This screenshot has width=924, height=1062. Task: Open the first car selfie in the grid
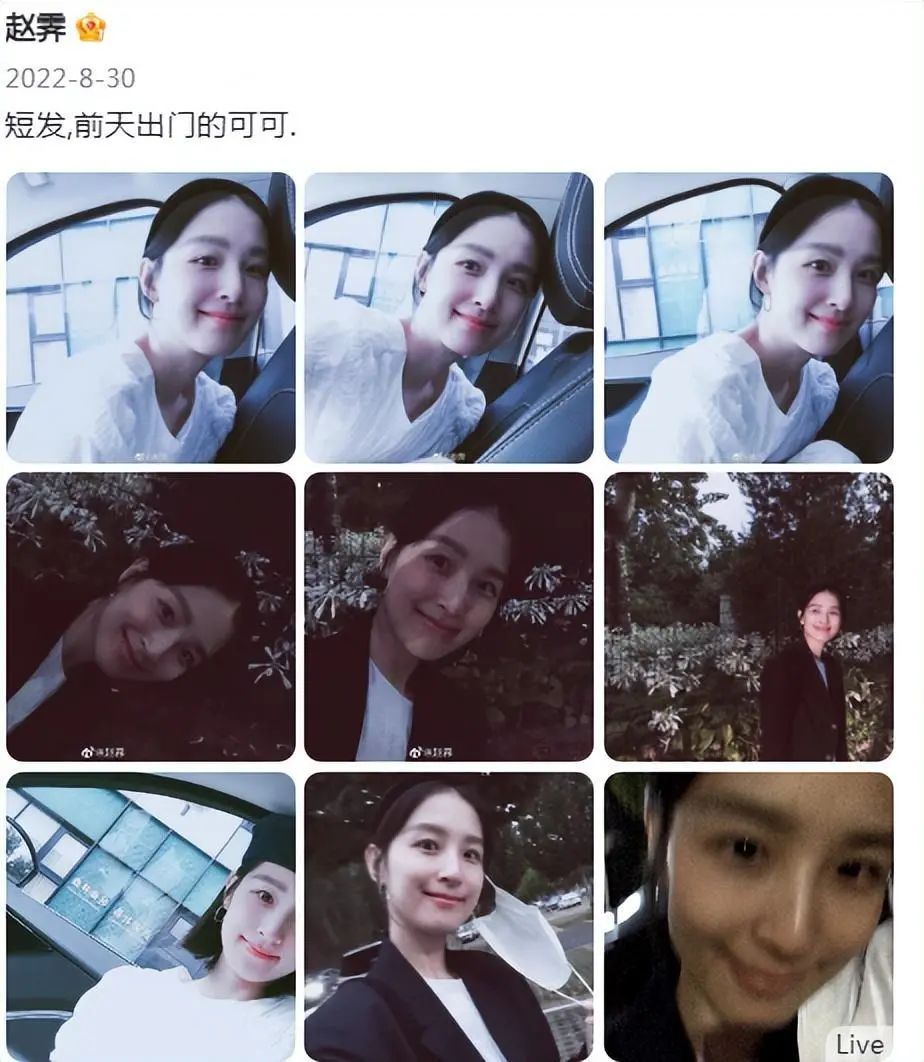(x=151, y=317)
